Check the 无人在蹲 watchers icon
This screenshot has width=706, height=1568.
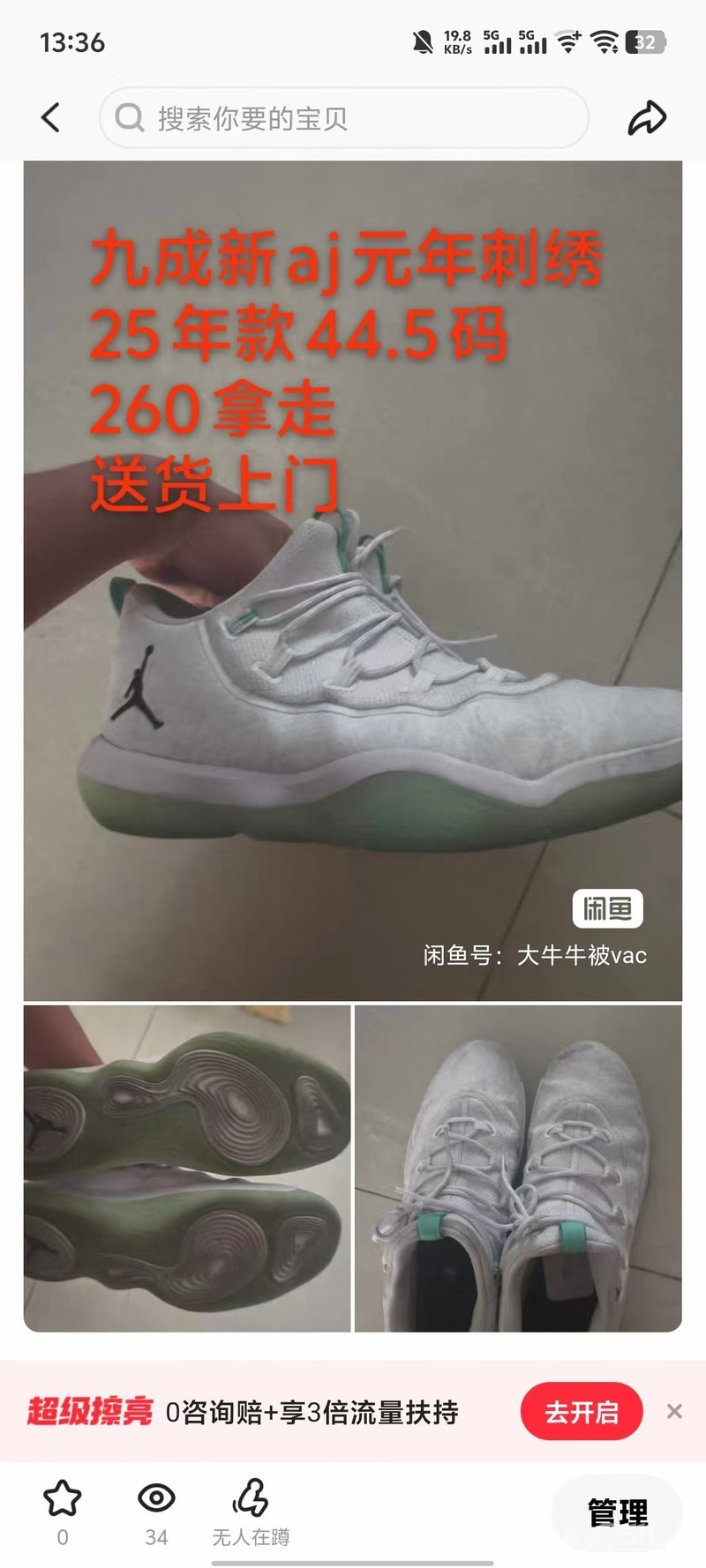251,1497
